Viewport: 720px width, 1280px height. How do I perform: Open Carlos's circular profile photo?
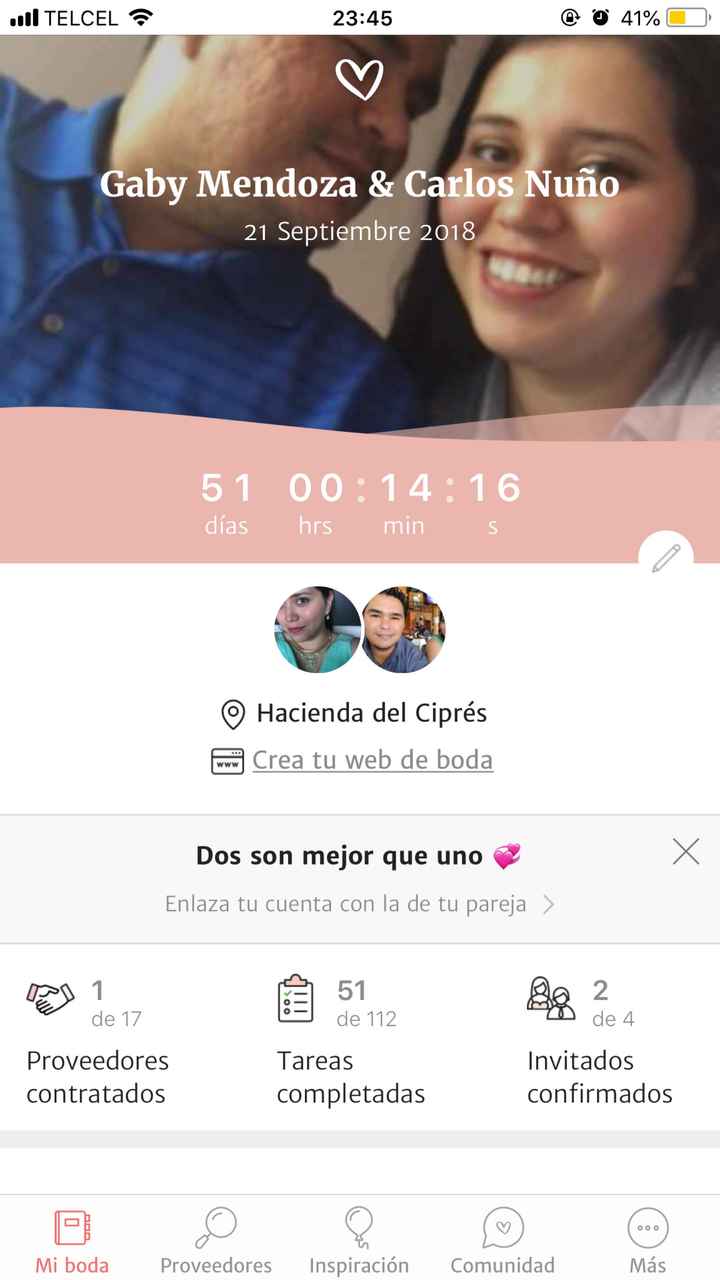coord(403,629)
